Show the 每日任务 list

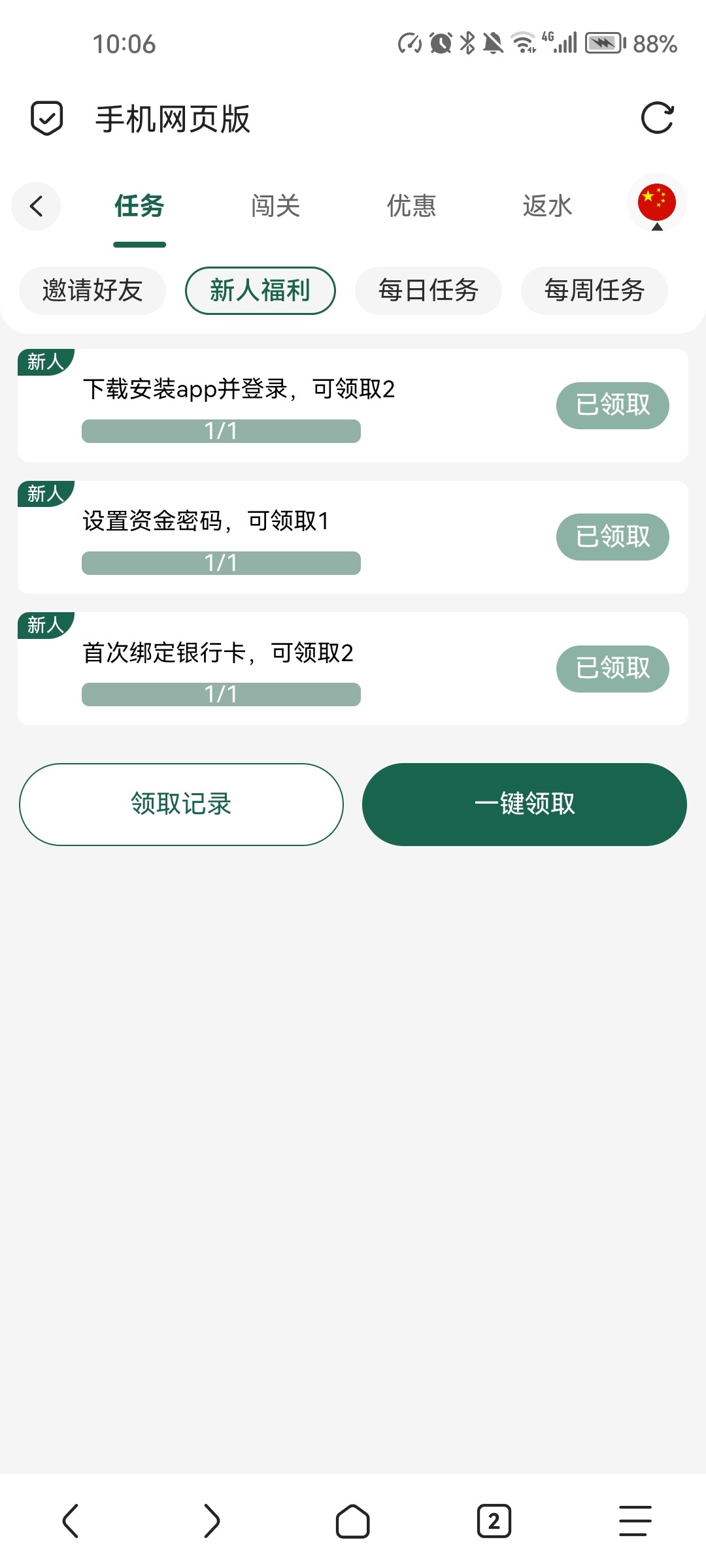pos(428,291)
